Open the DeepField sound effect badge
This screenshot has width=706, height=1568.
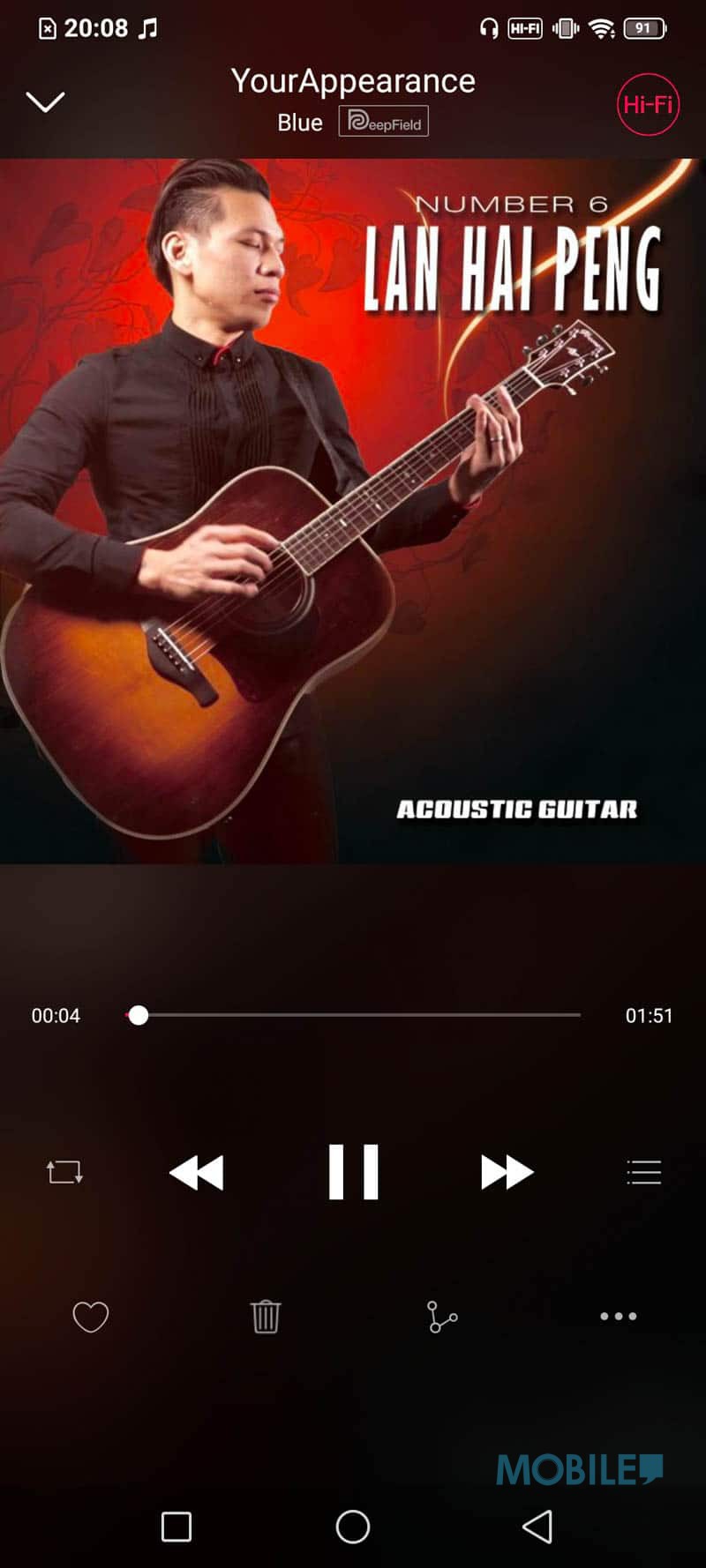[x=384, y=122]
